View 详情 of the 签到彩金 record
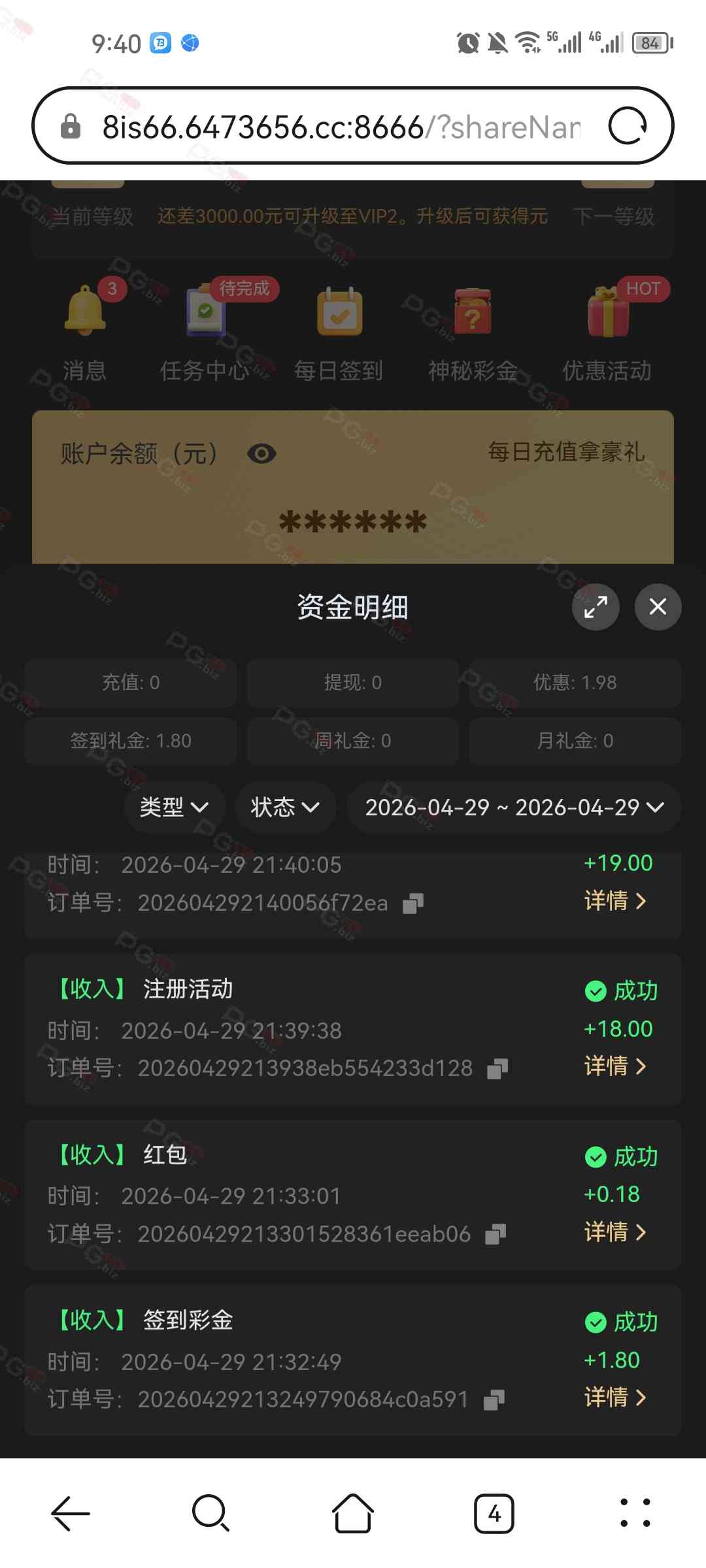706x1568 pixels. pos(615,1397)
